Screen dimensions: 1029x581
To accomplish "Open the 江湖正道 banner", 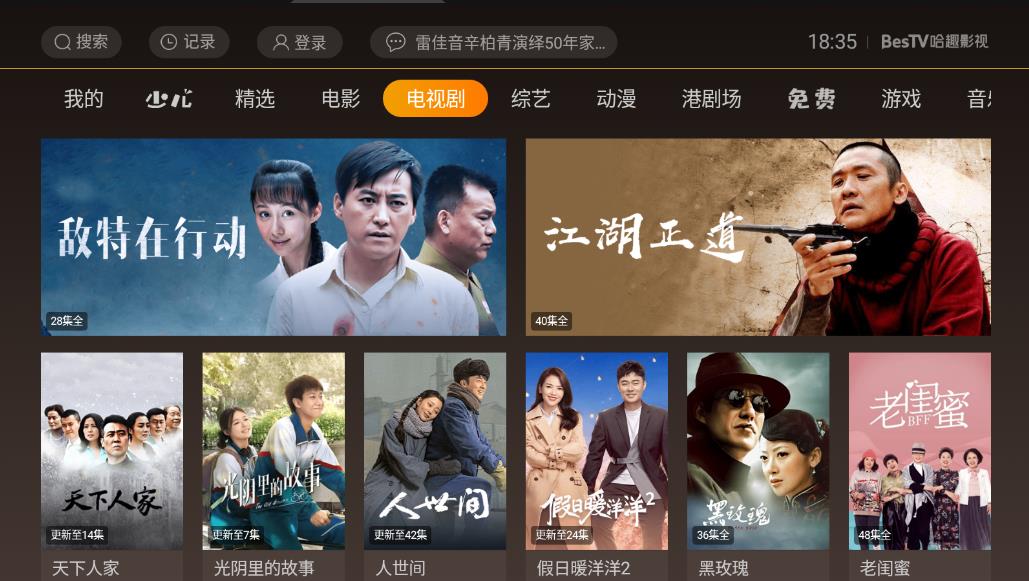I will pos(758,237).
